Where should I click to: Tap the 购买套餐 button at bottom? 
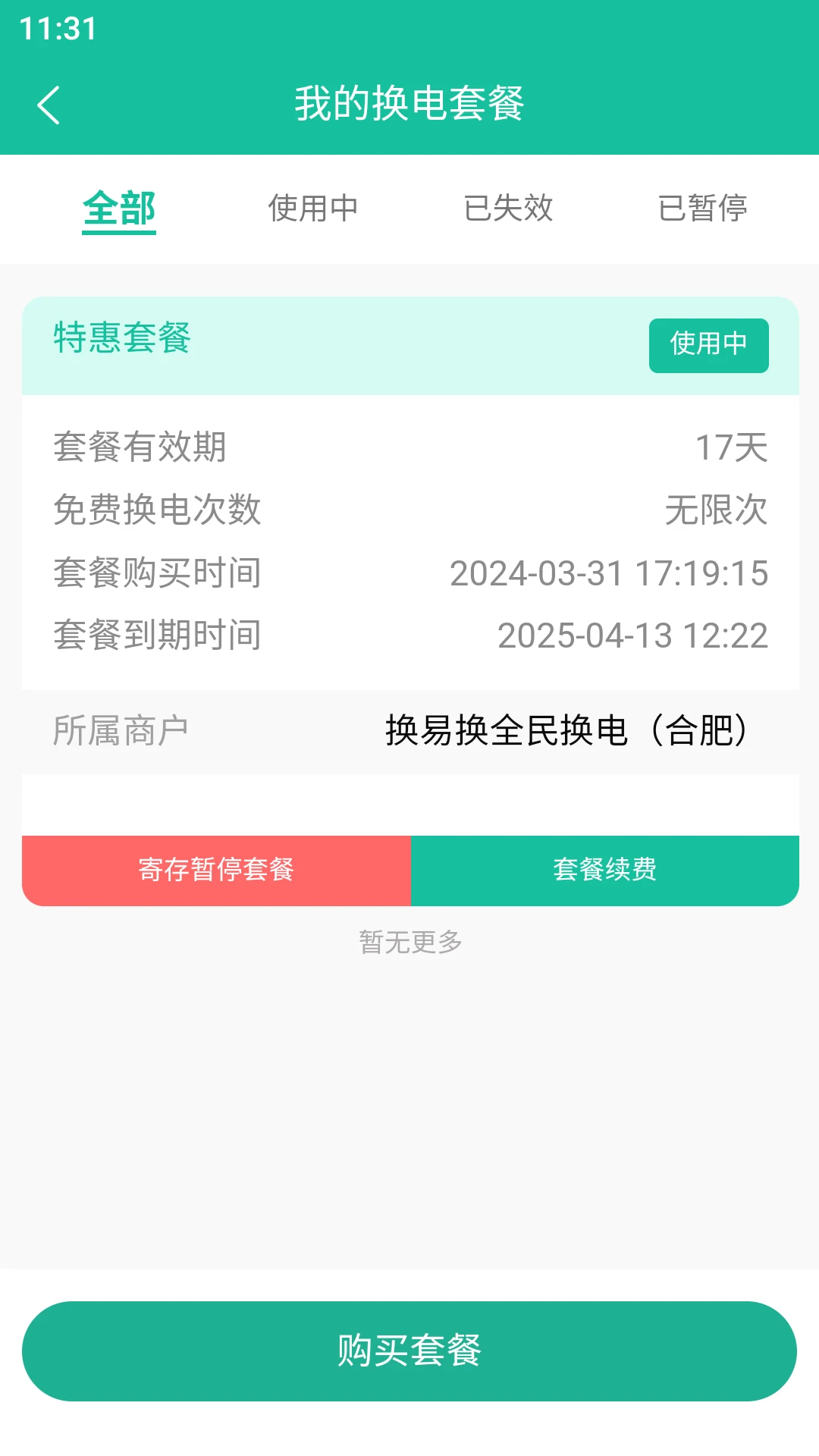pyautogui.click(x=409, y=1351)
